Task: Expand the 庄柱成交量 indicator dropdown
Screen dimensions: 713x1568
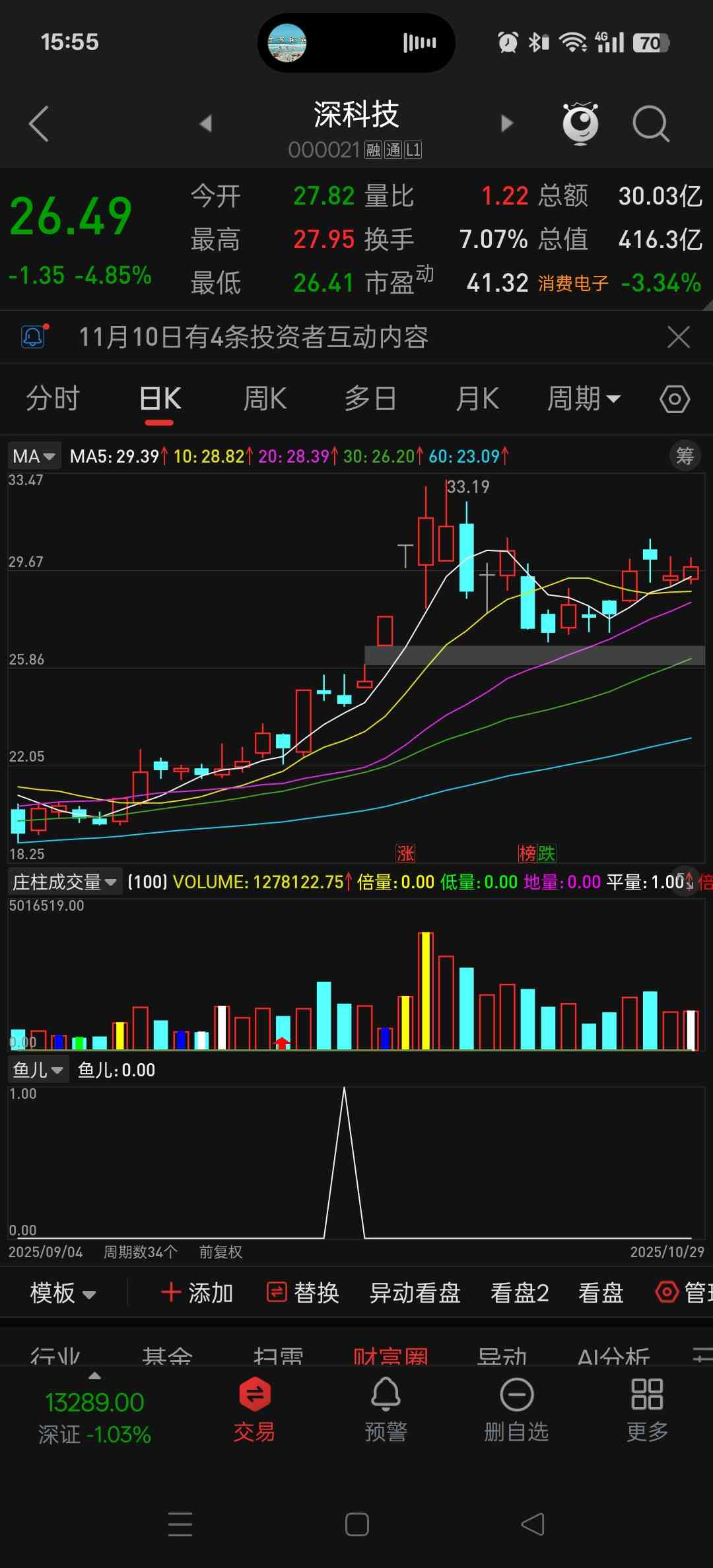Action: (x=65, y=882)
